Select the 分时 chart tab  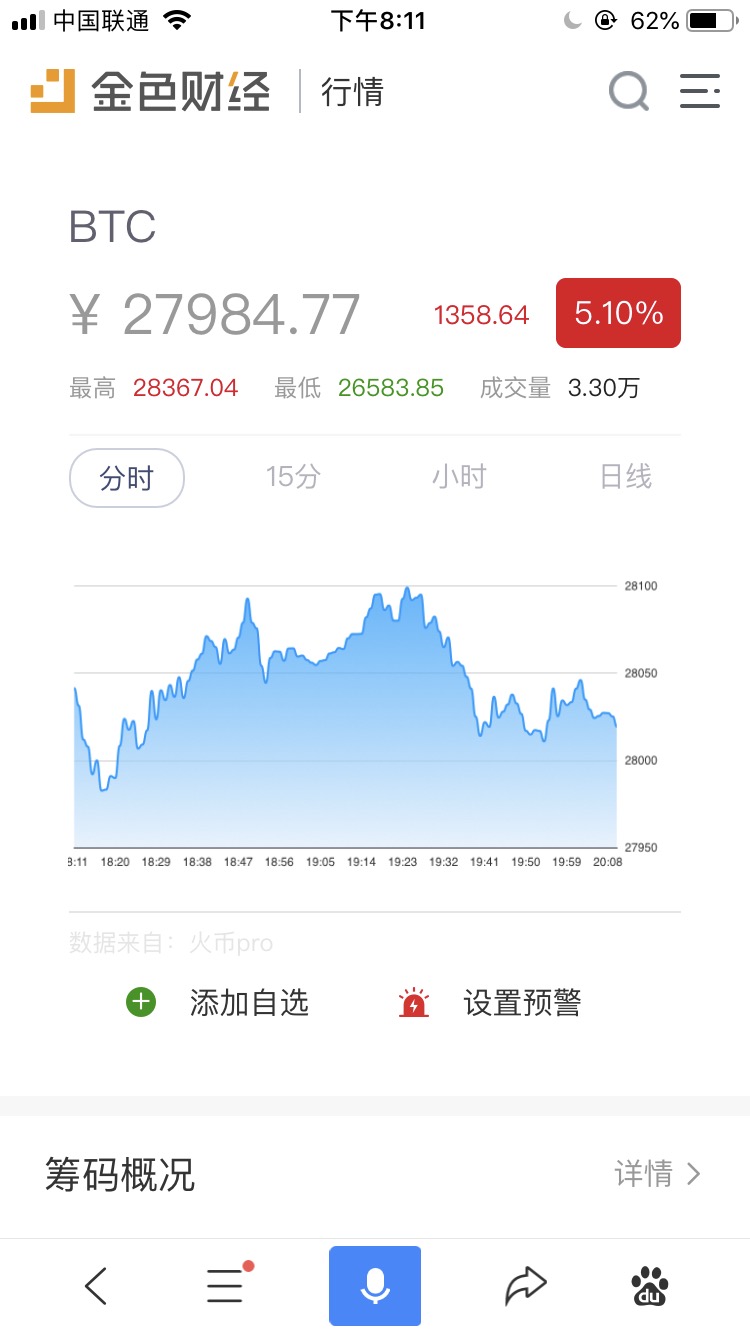[127, 478]
